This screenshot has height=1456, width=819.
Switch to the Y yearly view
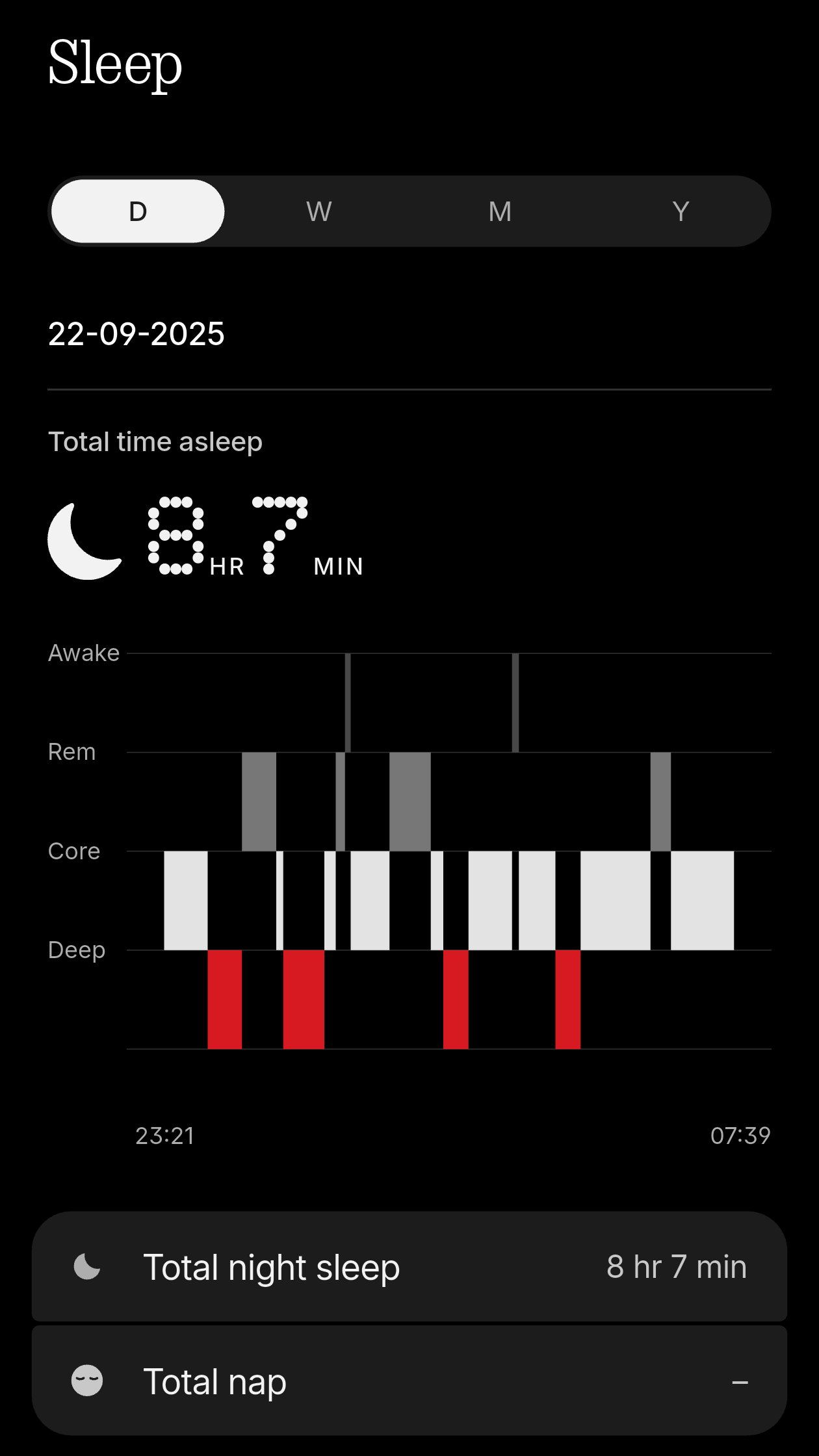[x=681, y=211]
